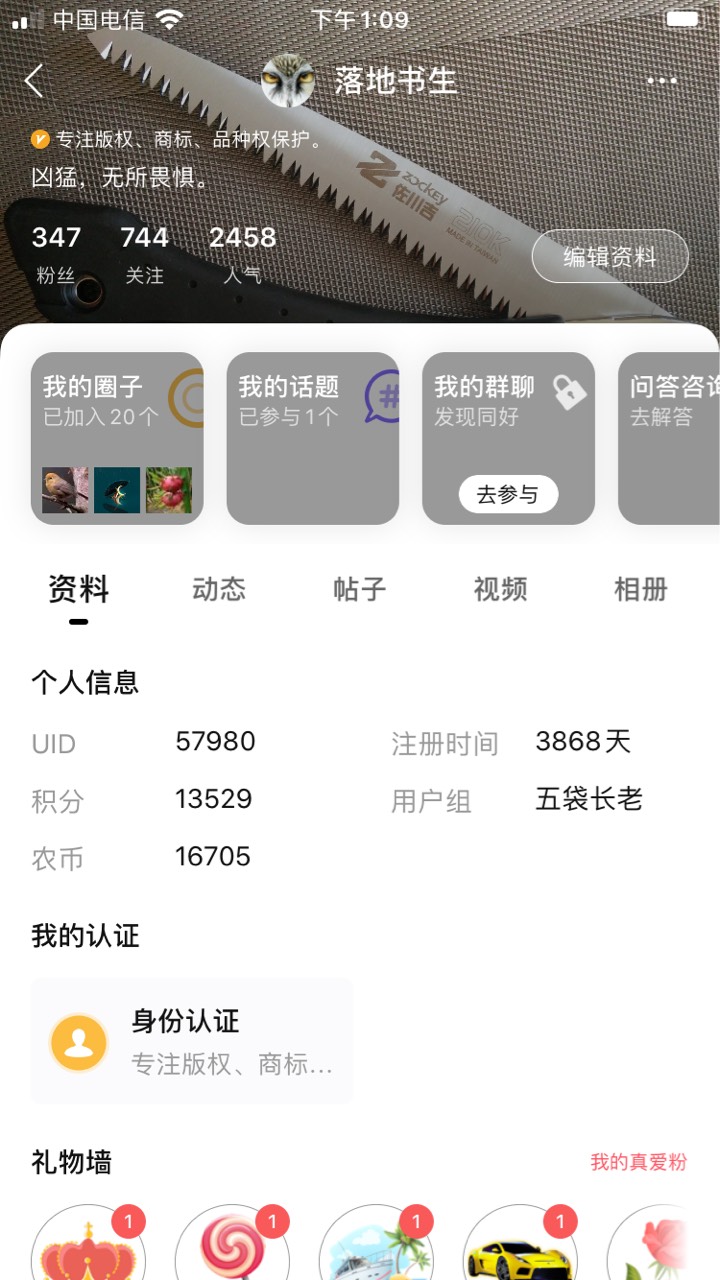Open the 我的话题 card
Image resolution: width=720 pixels, height=1280 pixels.
point(313,438)
